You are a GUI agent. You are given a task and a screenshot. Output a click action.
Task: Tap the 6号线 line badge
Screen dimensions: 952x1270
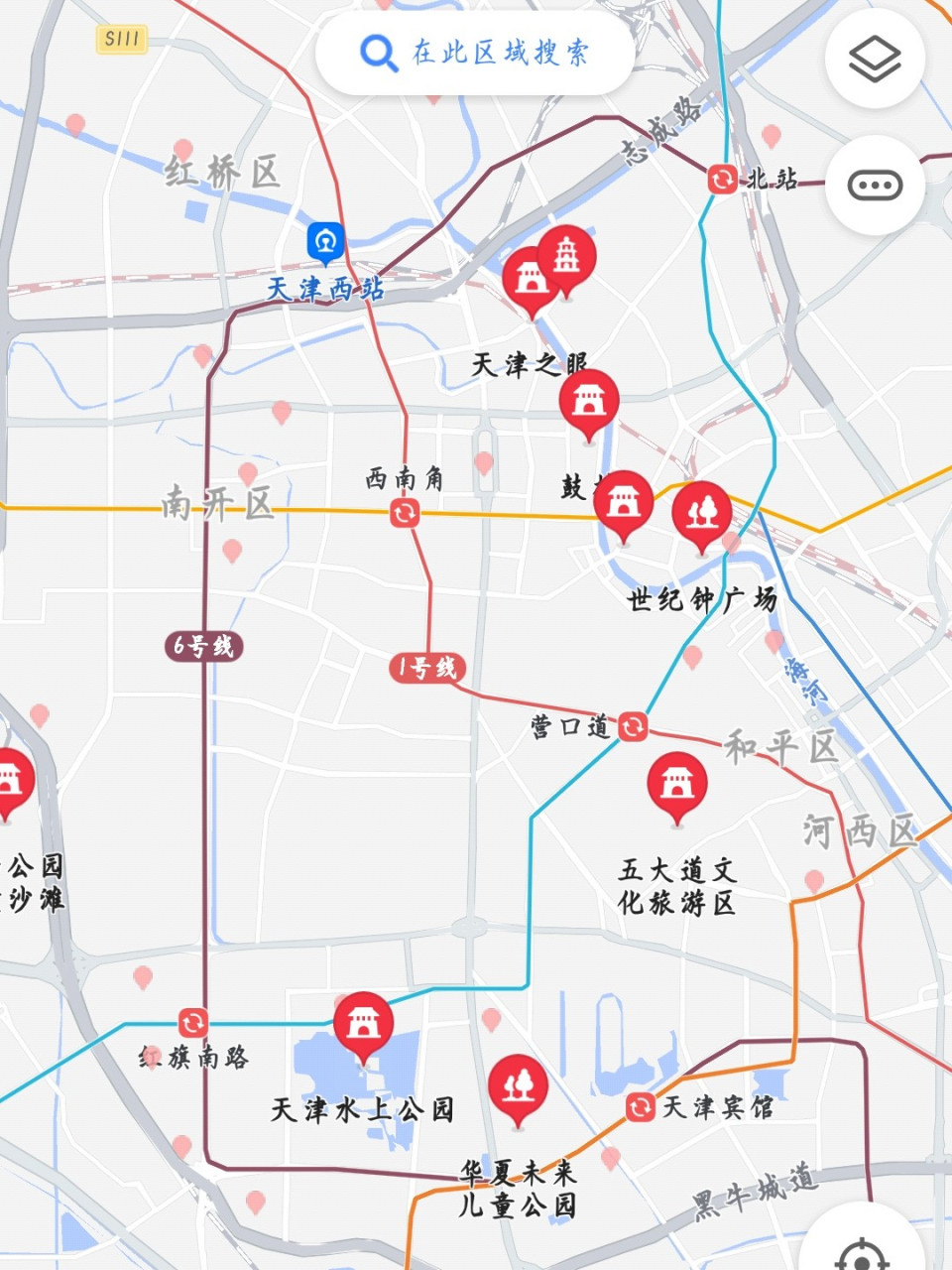click(x=202, y=645)
